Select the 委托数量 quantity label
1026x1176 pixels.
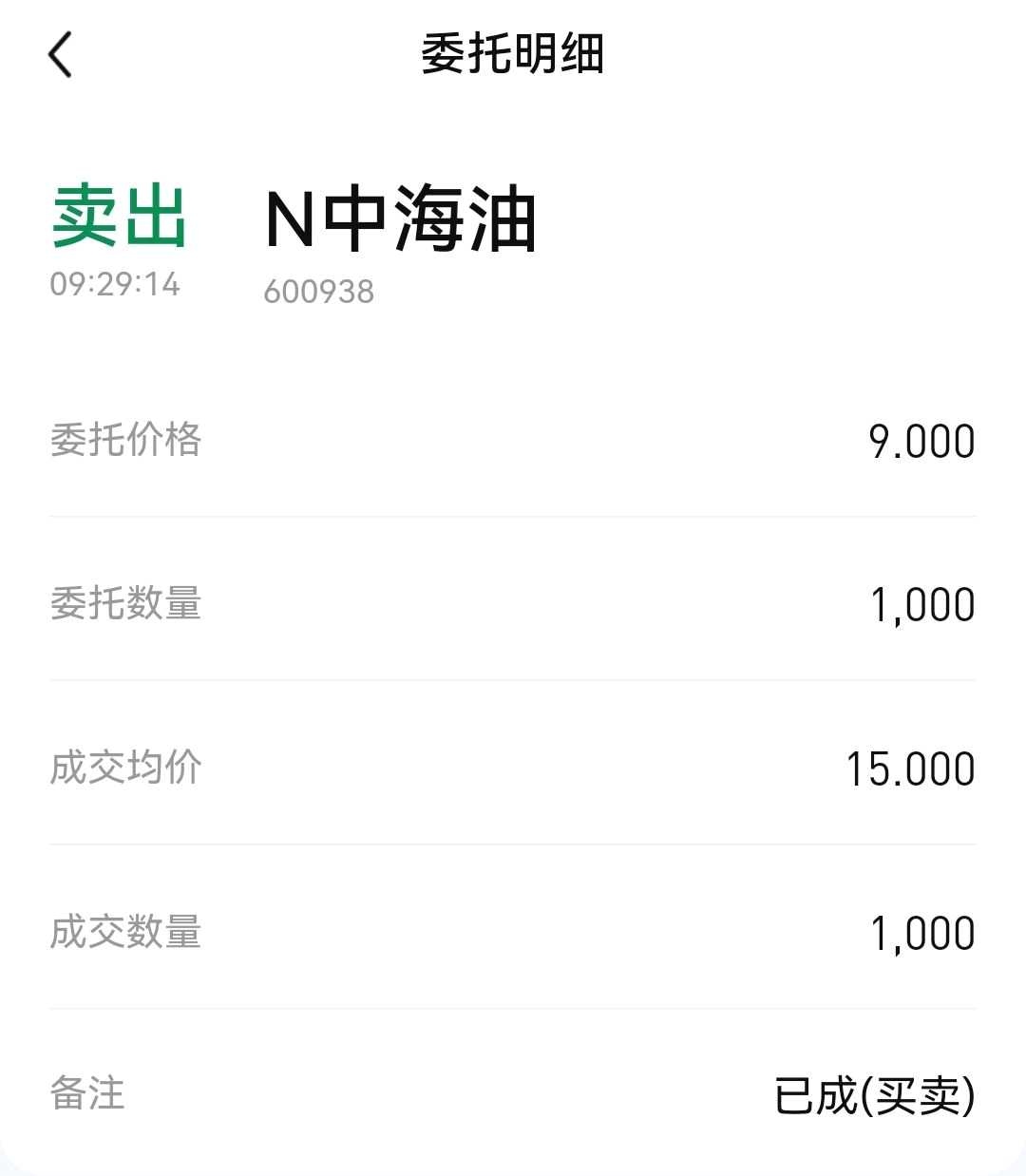pos(124,604)
